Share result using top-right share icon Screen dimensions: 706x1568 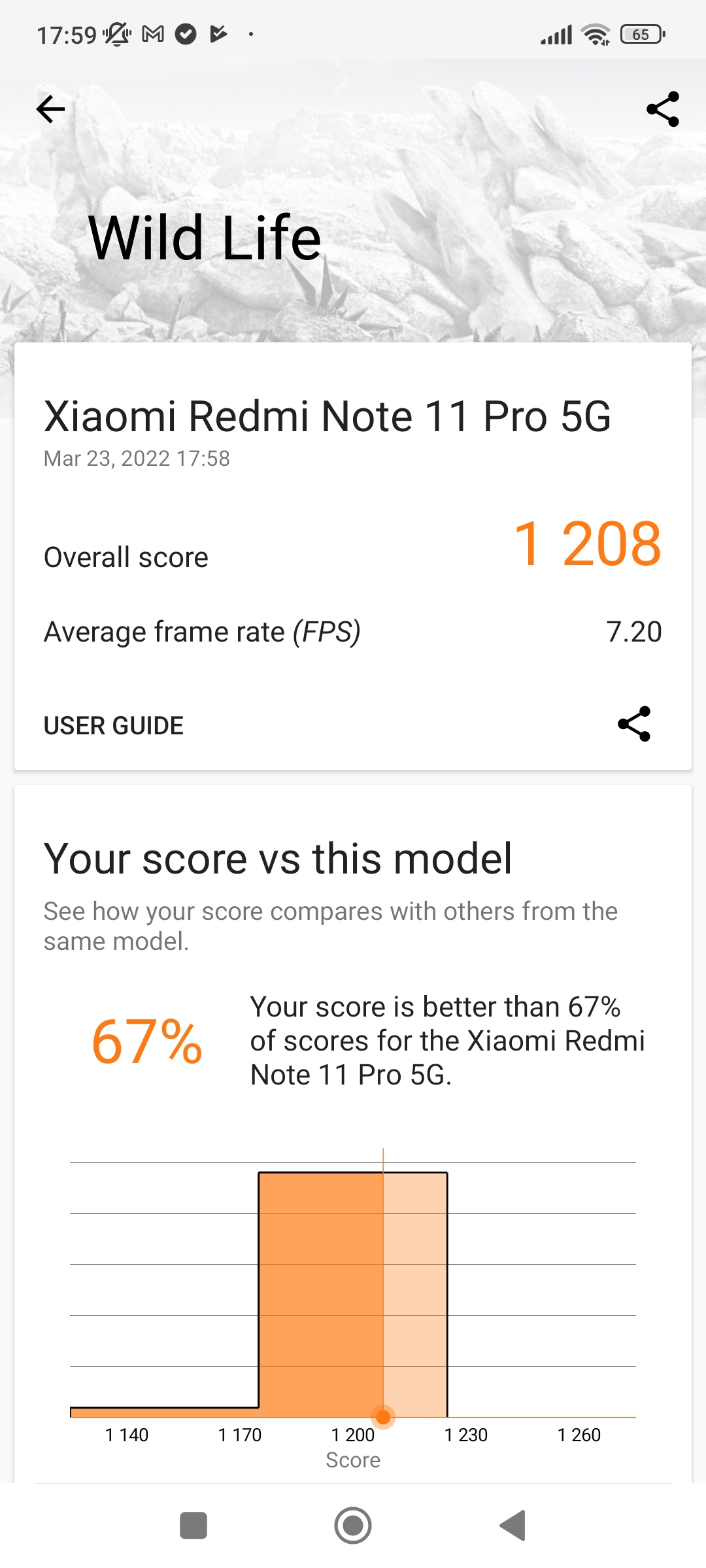point(662,109)
